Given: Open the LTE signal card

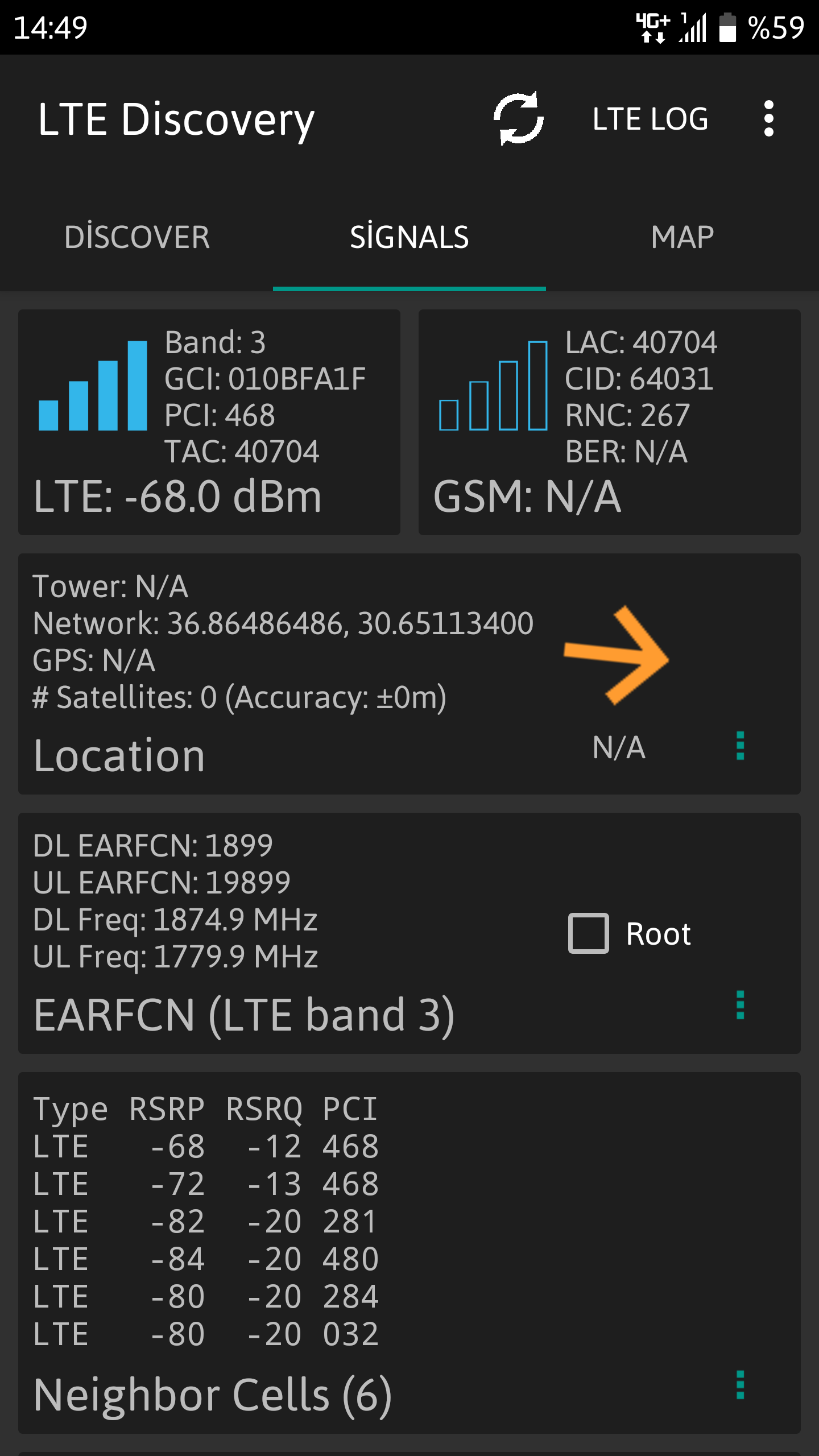Looking at the screenshot, I should (x=209, y=422).
